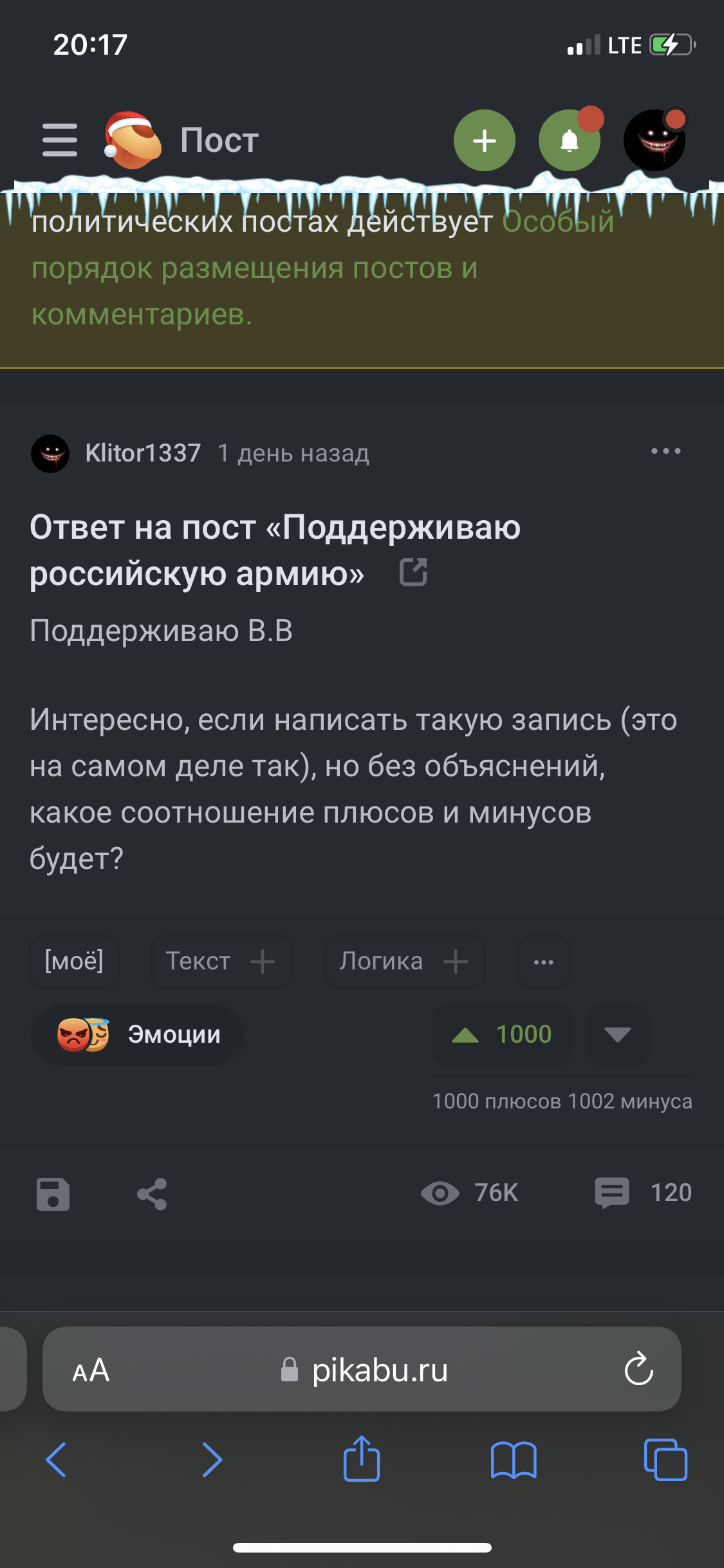Open author Klitor1337's profile
Image resolution: width=724 pixels, height=1568 pixels.
(x=143, y=453)
